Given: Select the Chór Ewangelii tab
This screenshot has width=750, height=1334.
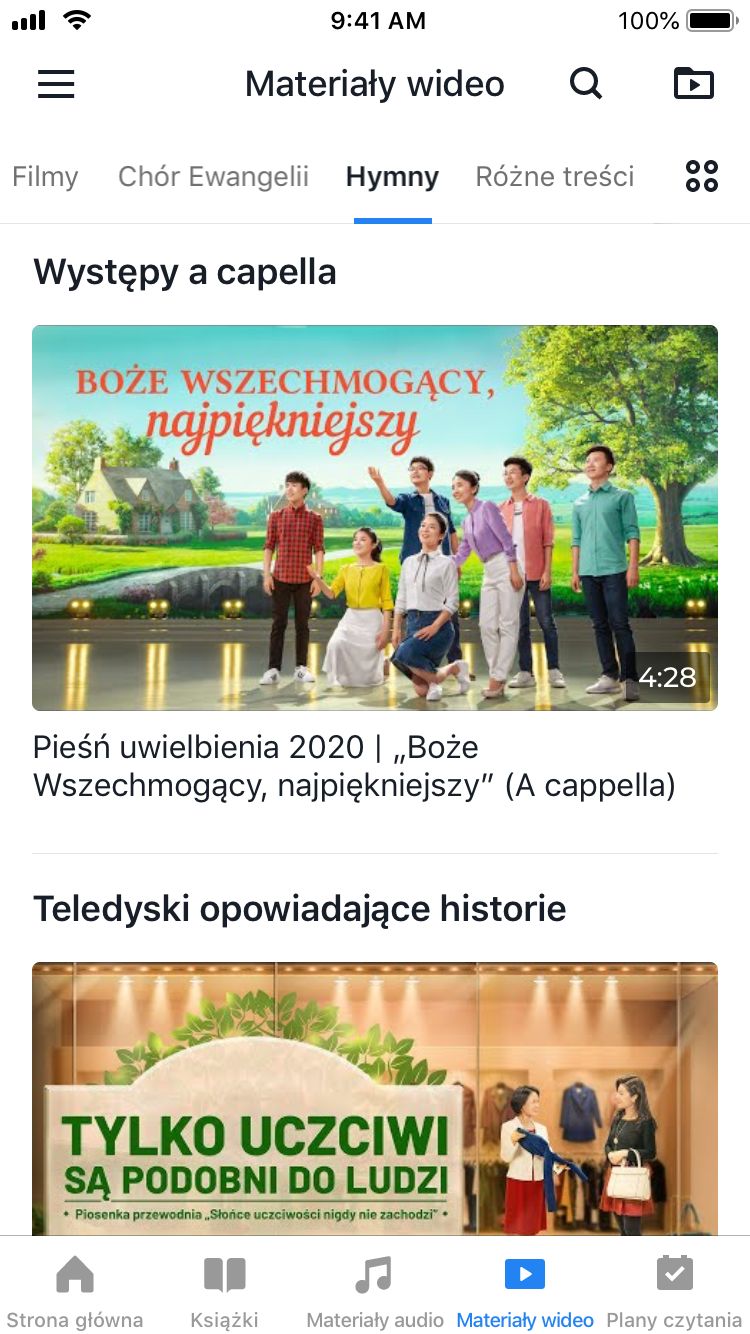Looking at the screenshot, I should tap(213, 177).
